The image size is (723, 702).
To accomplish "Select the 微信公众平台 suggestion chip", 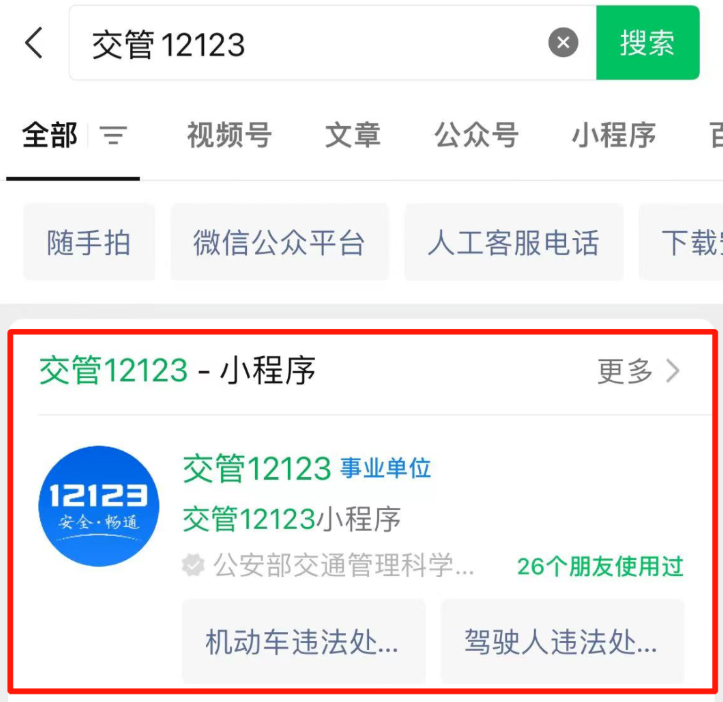I will [279, 242].
